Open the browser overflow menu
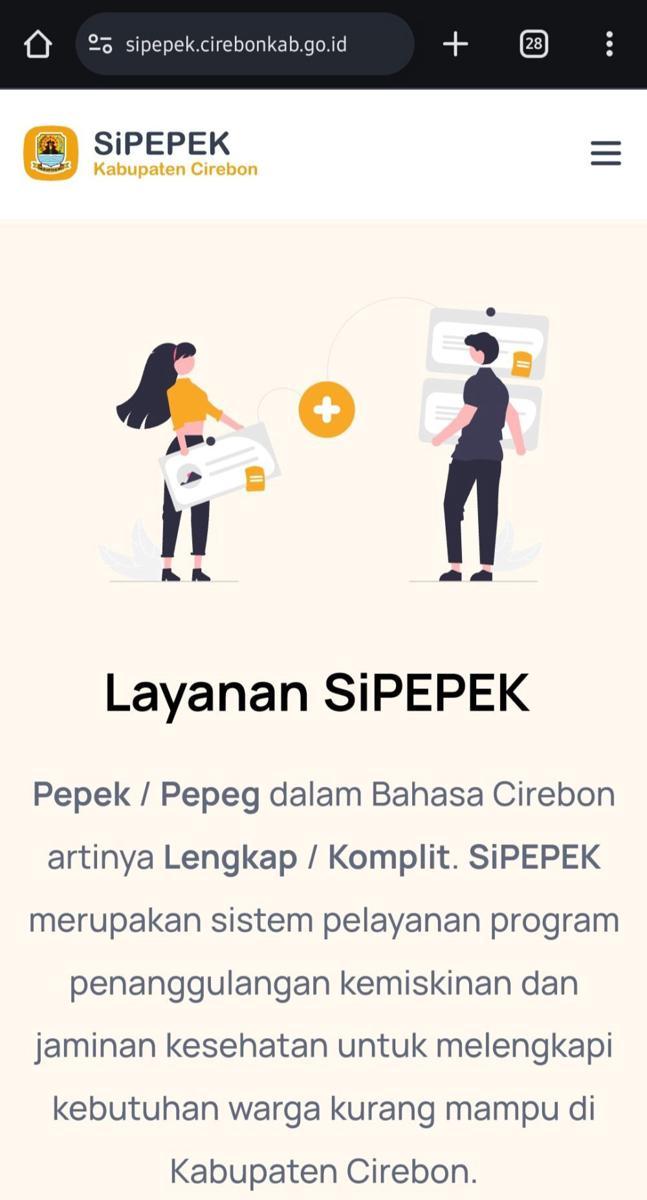The width and height of the screenshot is (647, 1200). [609, 44]
